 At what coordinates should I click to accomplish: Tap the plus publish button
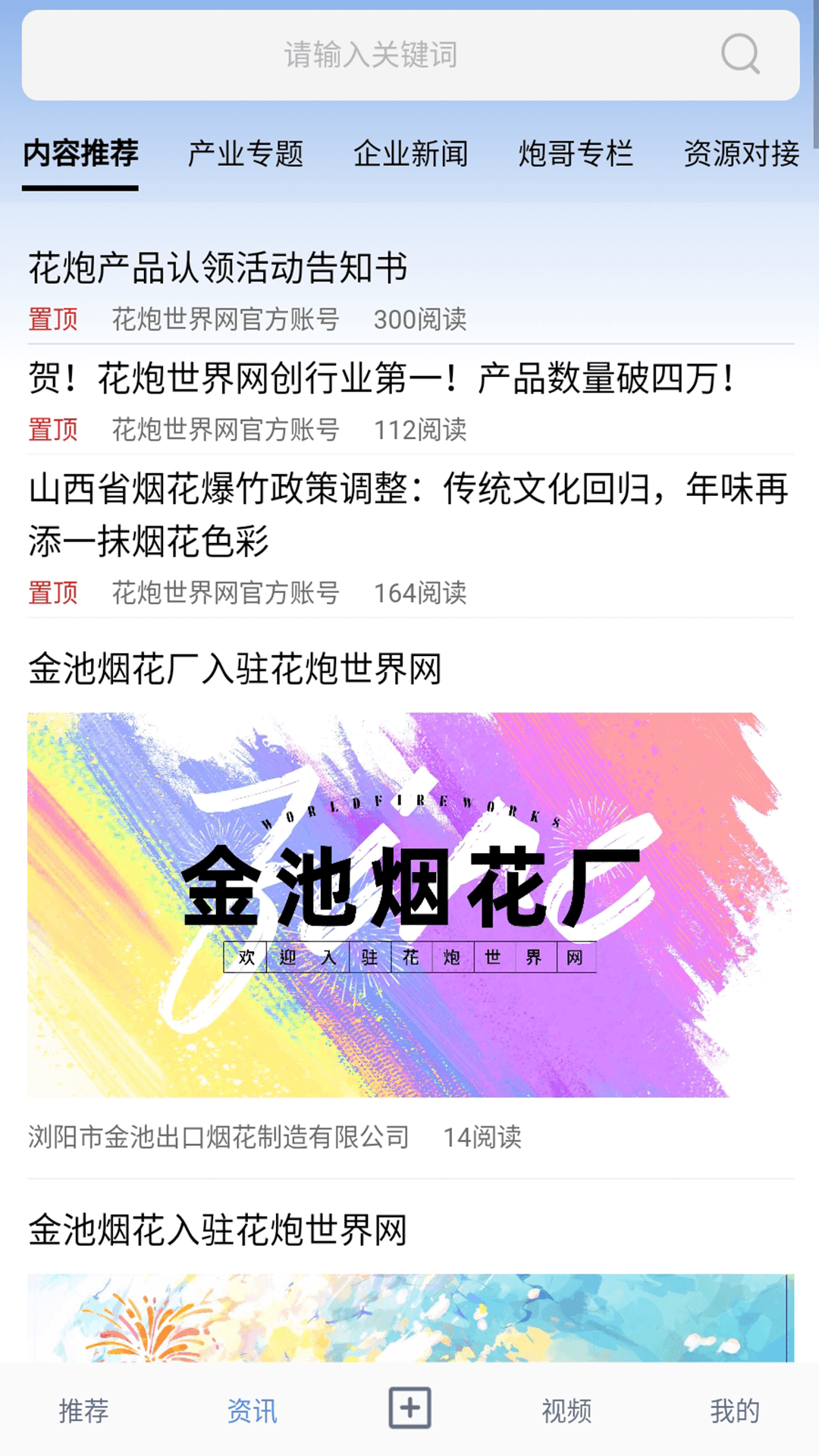pyautogui.click(x=410, y=1408)
